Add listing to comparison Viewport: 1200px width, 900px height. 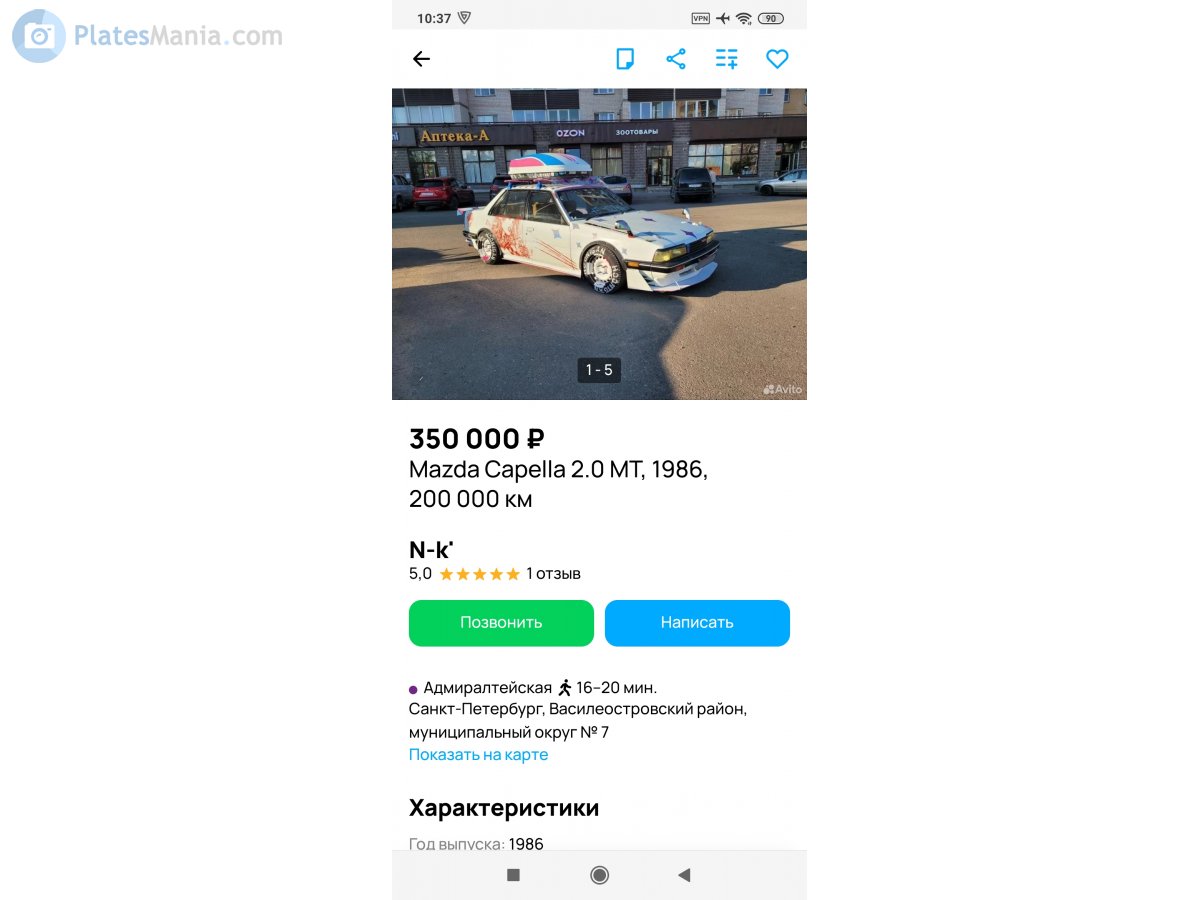[727, 59]
